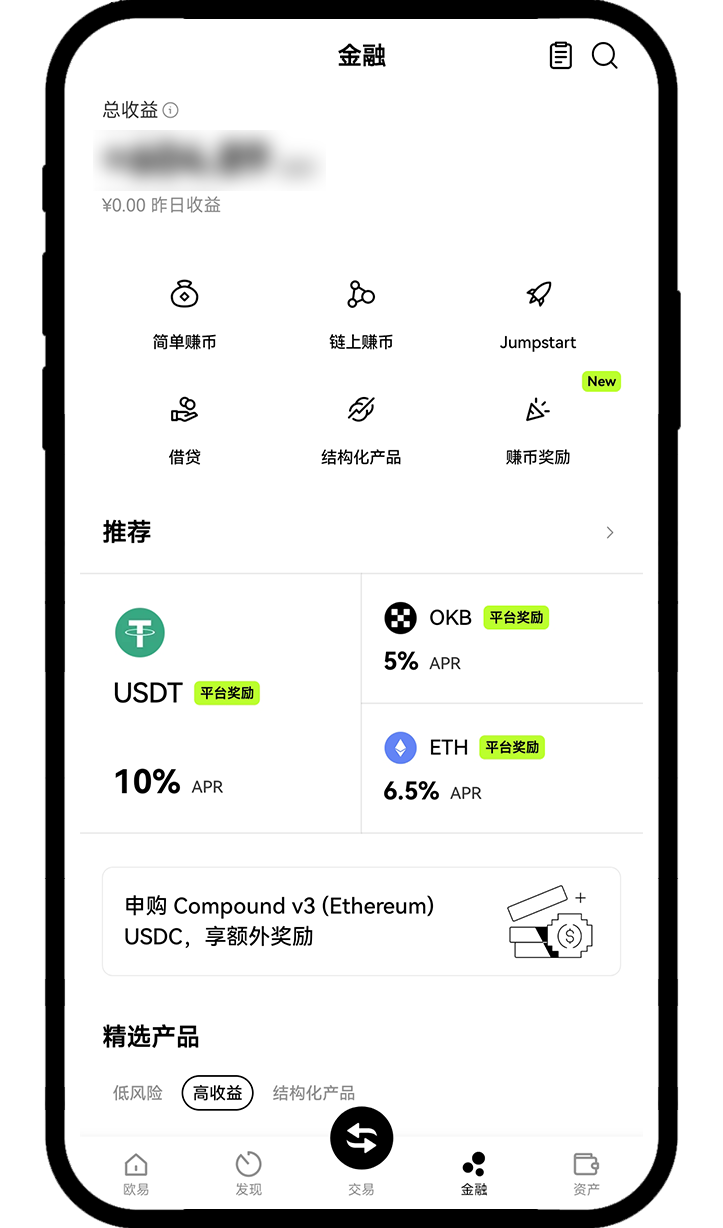Open 简单赚币
Screen dimensions: 723x1228
(184, 313)
